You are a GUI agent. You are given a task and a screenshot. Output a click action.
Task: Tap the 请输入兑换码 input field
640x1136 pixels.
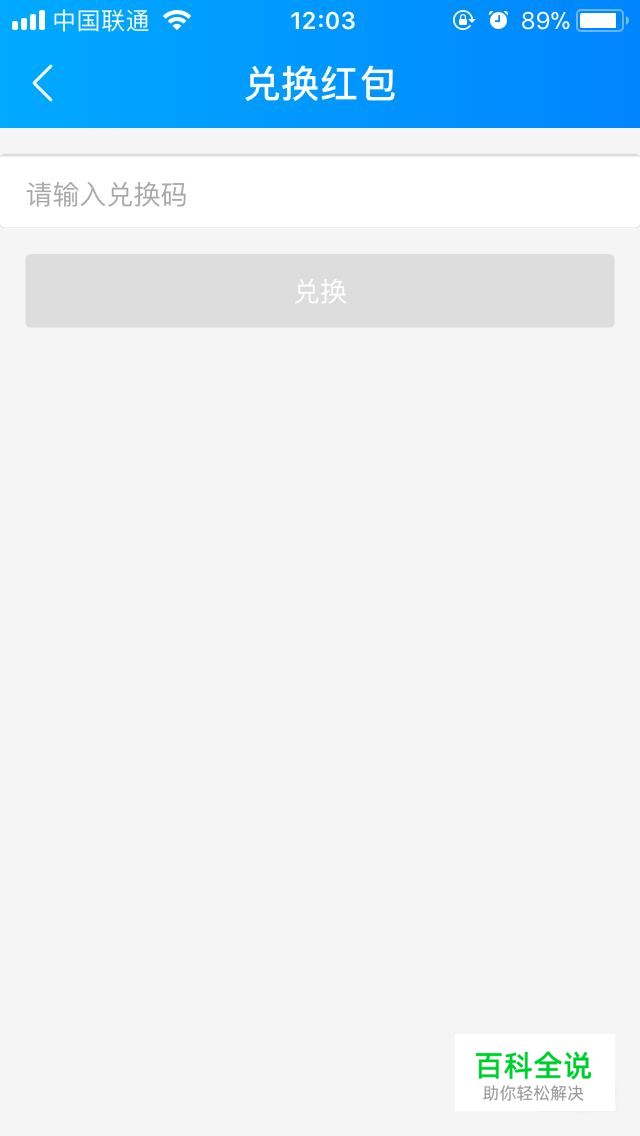(x=320, y=192)
